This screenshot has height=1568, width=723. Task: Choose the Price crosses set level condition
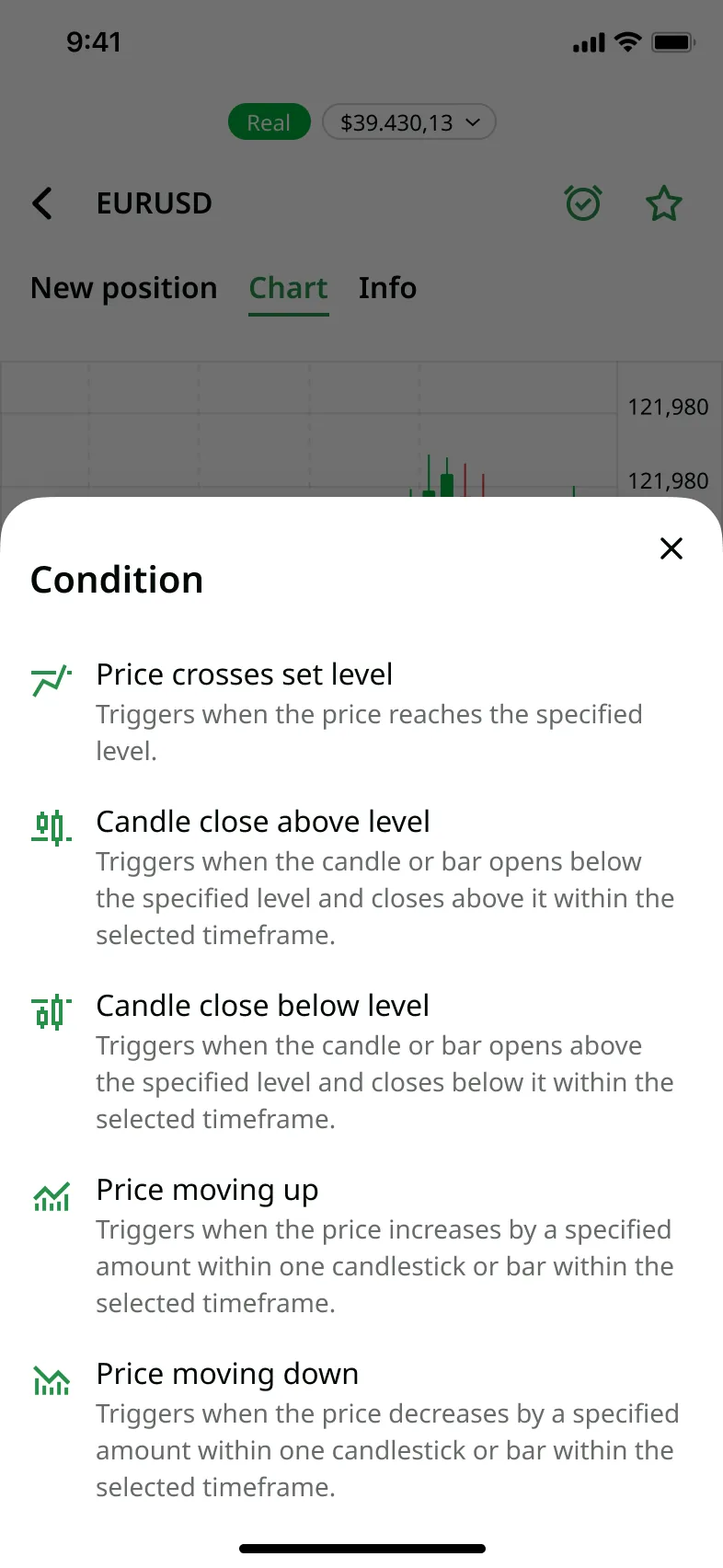click(245, 674)
